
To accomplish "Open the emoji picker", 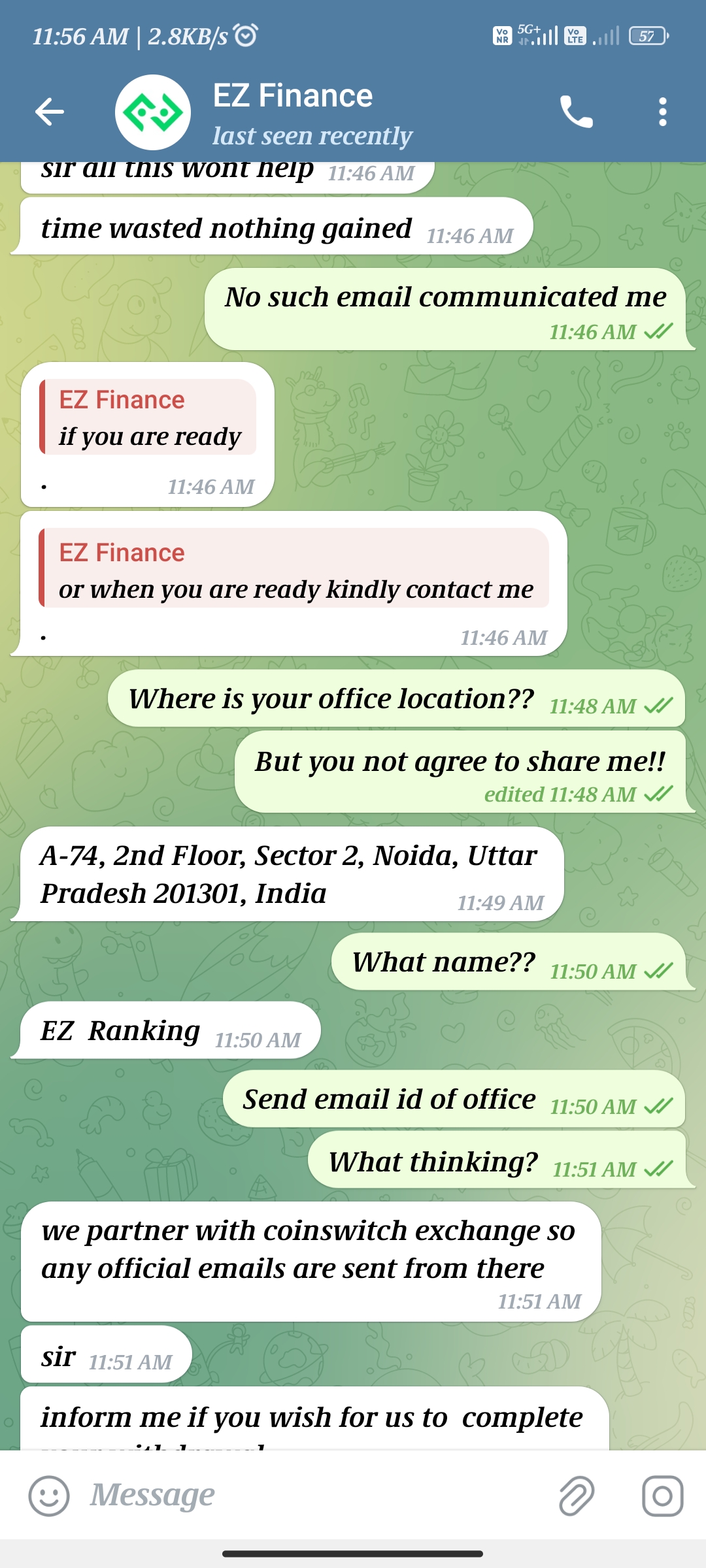I will [x=49, y=1495].
